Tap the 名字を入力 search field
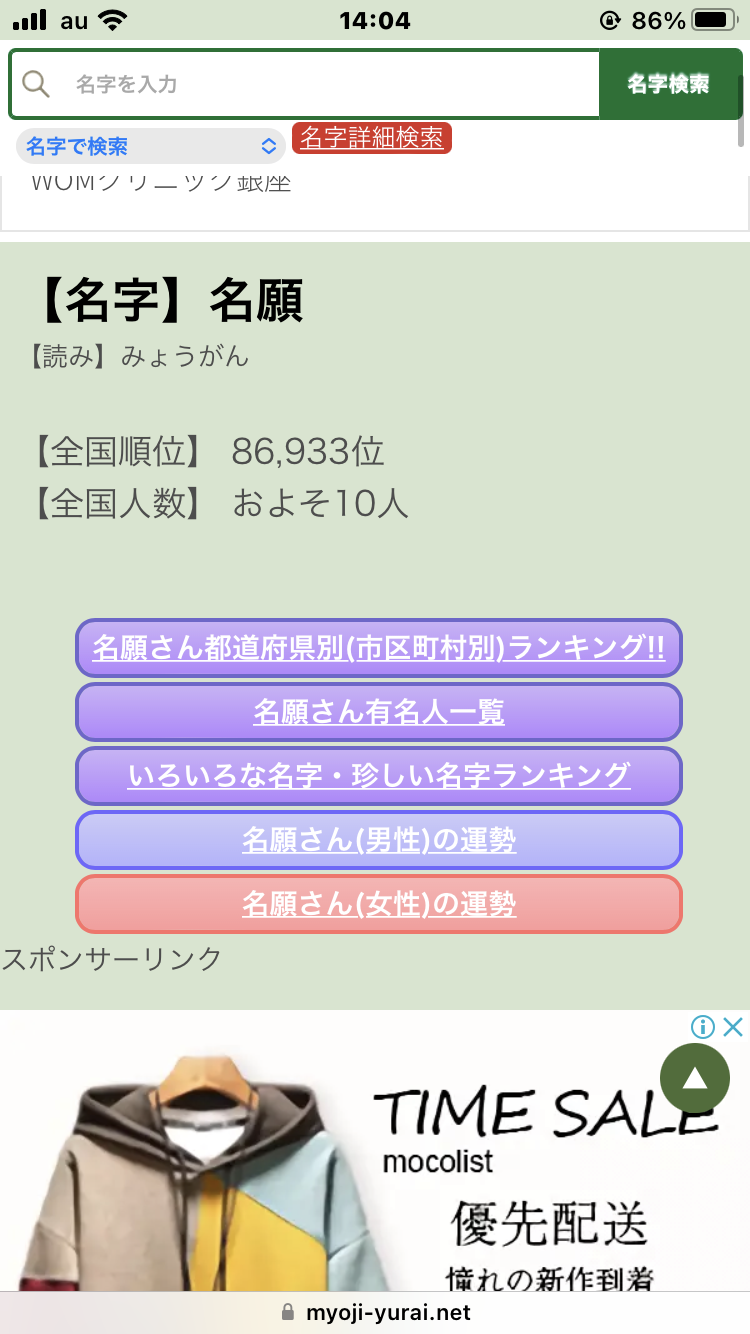 305,84
